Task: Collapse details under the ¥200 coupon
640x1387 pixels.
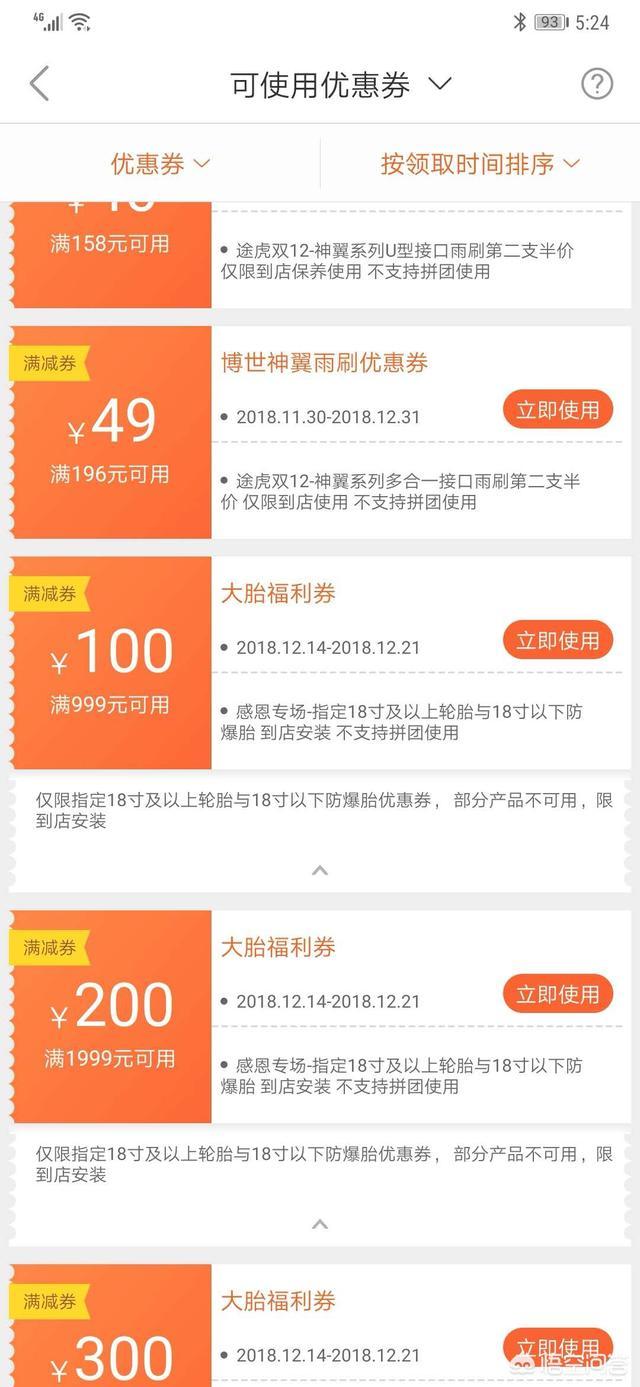Action: 320,1224
